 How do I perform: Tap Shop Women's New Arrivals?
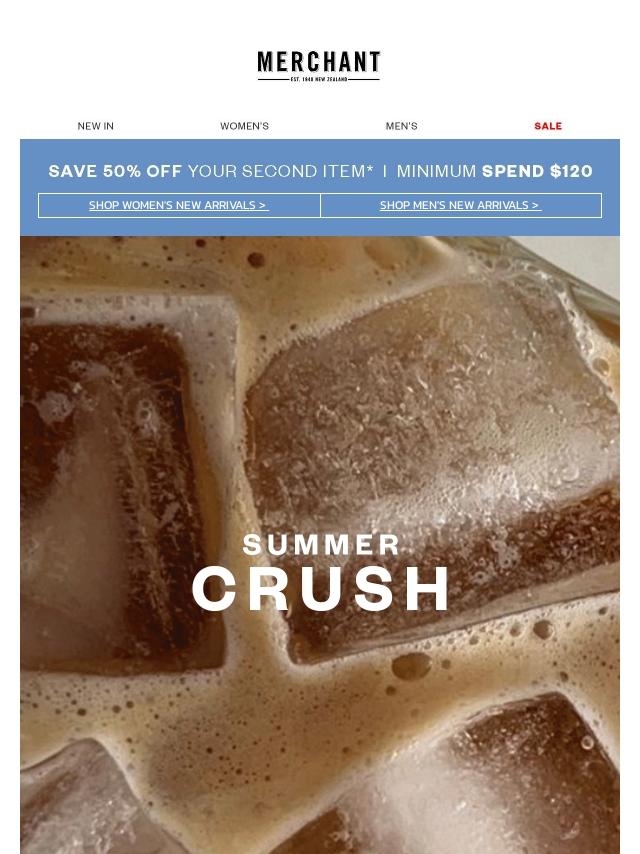click(179, 205)
